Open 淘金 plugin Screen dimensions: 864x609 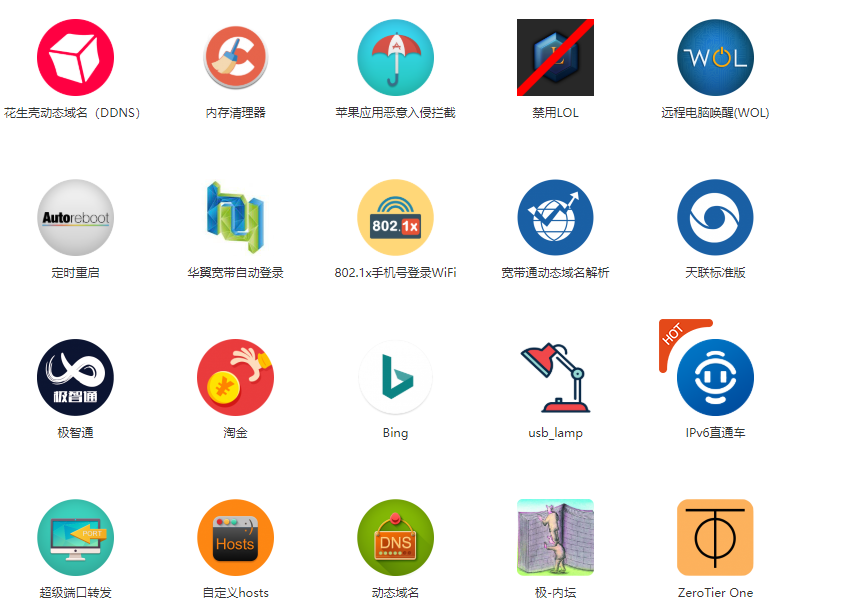(x=235, y=378)
